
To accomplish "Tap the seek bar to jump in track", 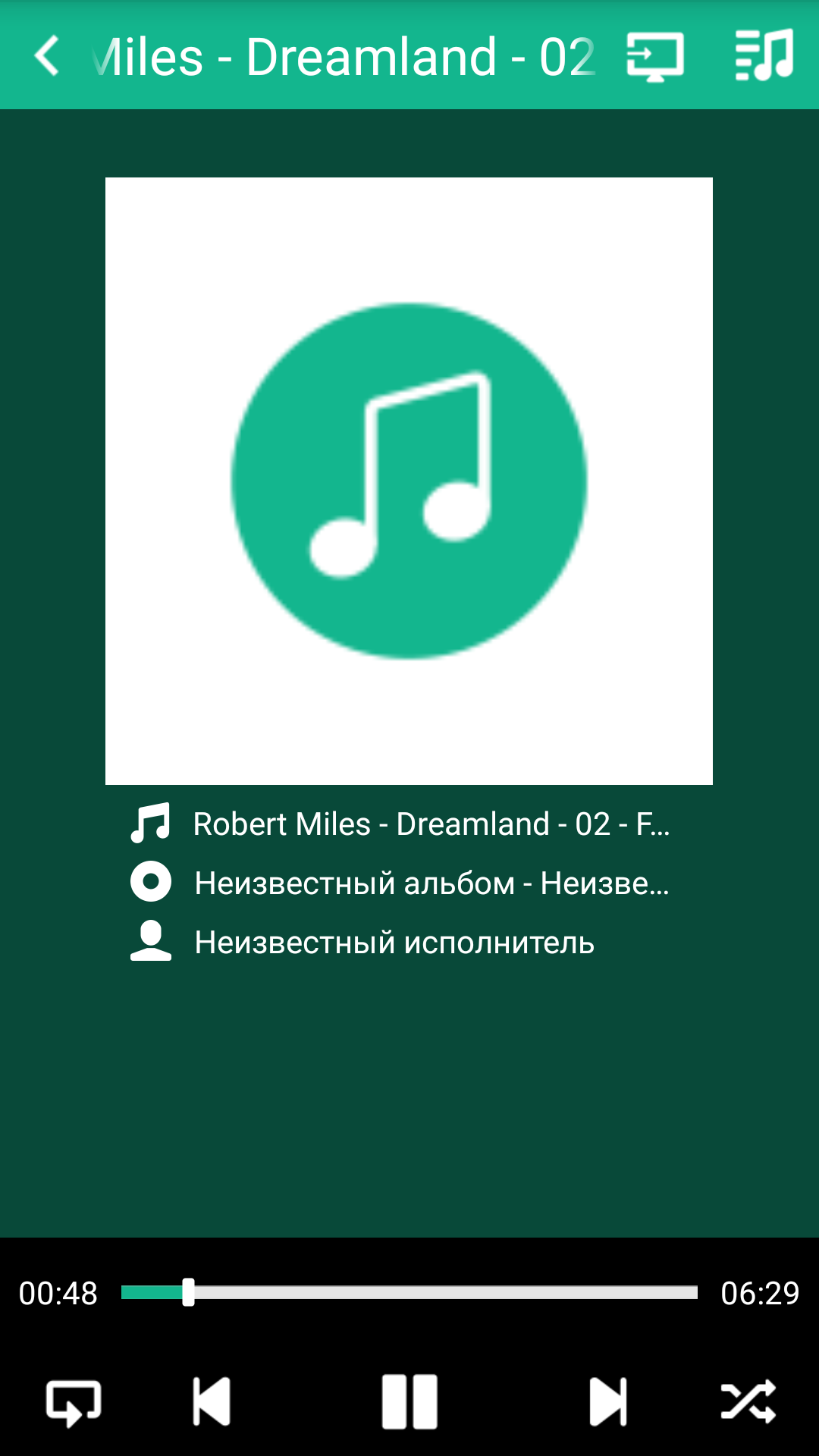I will pos(409,1292).
